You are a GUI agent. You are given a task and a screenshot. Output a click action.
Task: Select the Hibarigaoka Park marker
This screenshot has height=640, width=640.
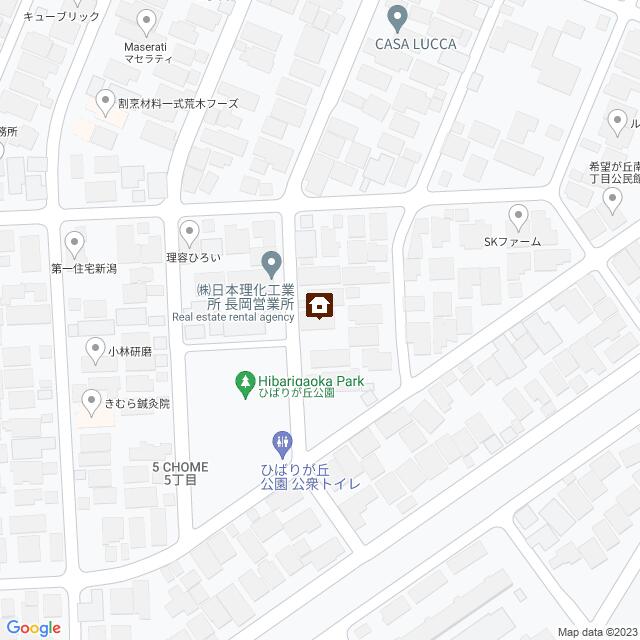244,380
